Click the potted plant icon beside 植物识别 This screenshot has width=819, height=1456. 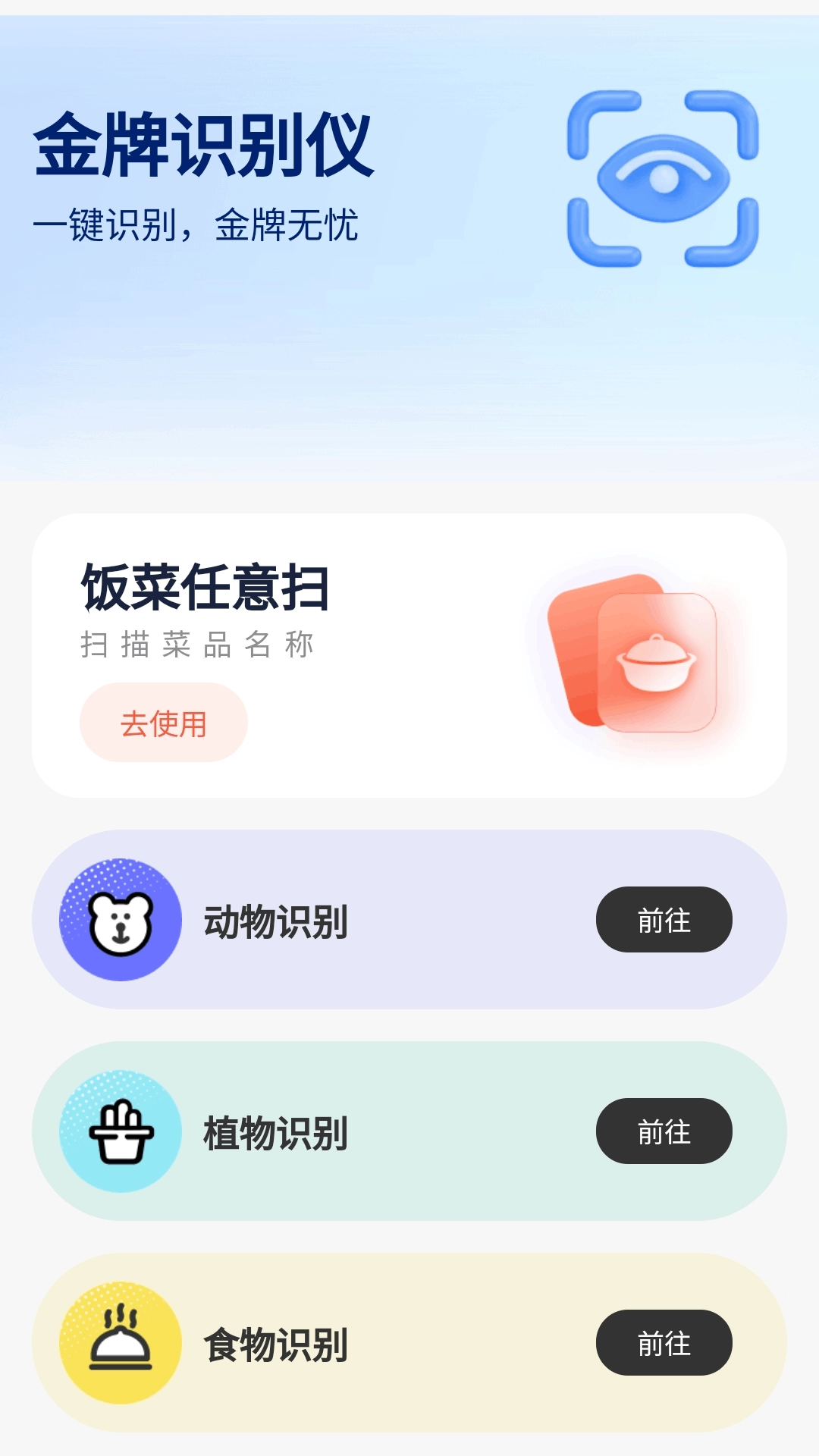119,1130
